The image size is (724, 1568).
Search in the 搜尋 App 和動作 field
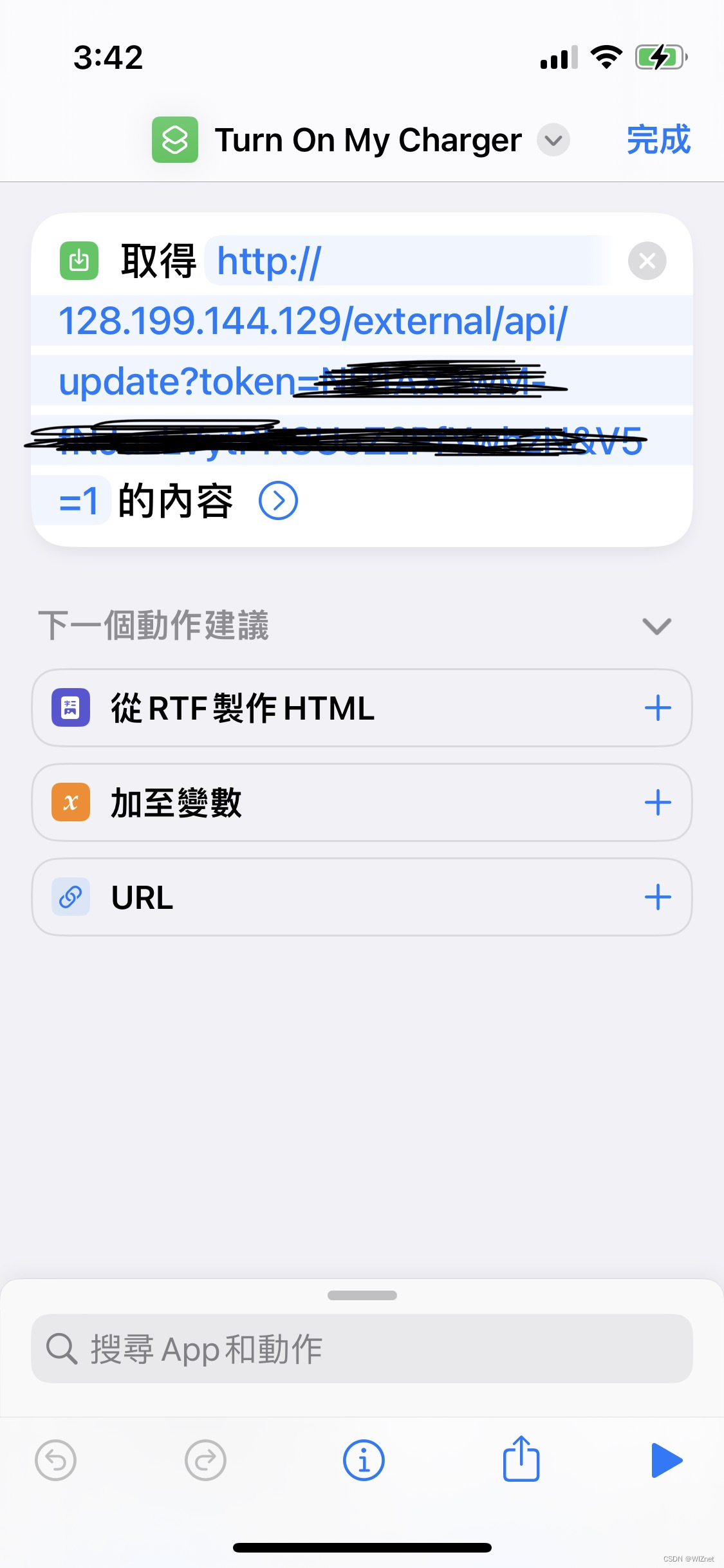[362, 1349]
